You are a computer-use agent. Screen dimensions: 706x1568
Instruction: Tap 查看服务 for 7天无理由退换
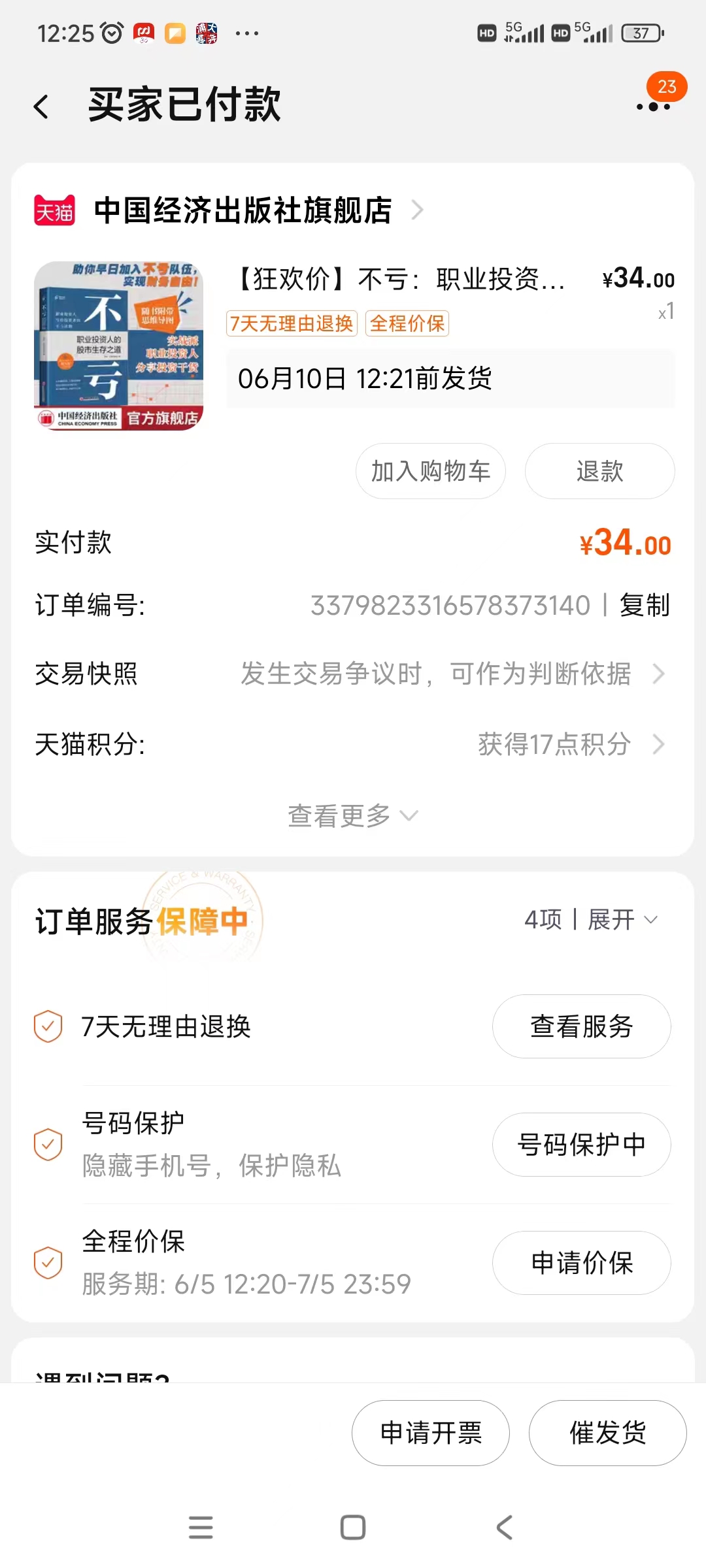point(581,1026)
